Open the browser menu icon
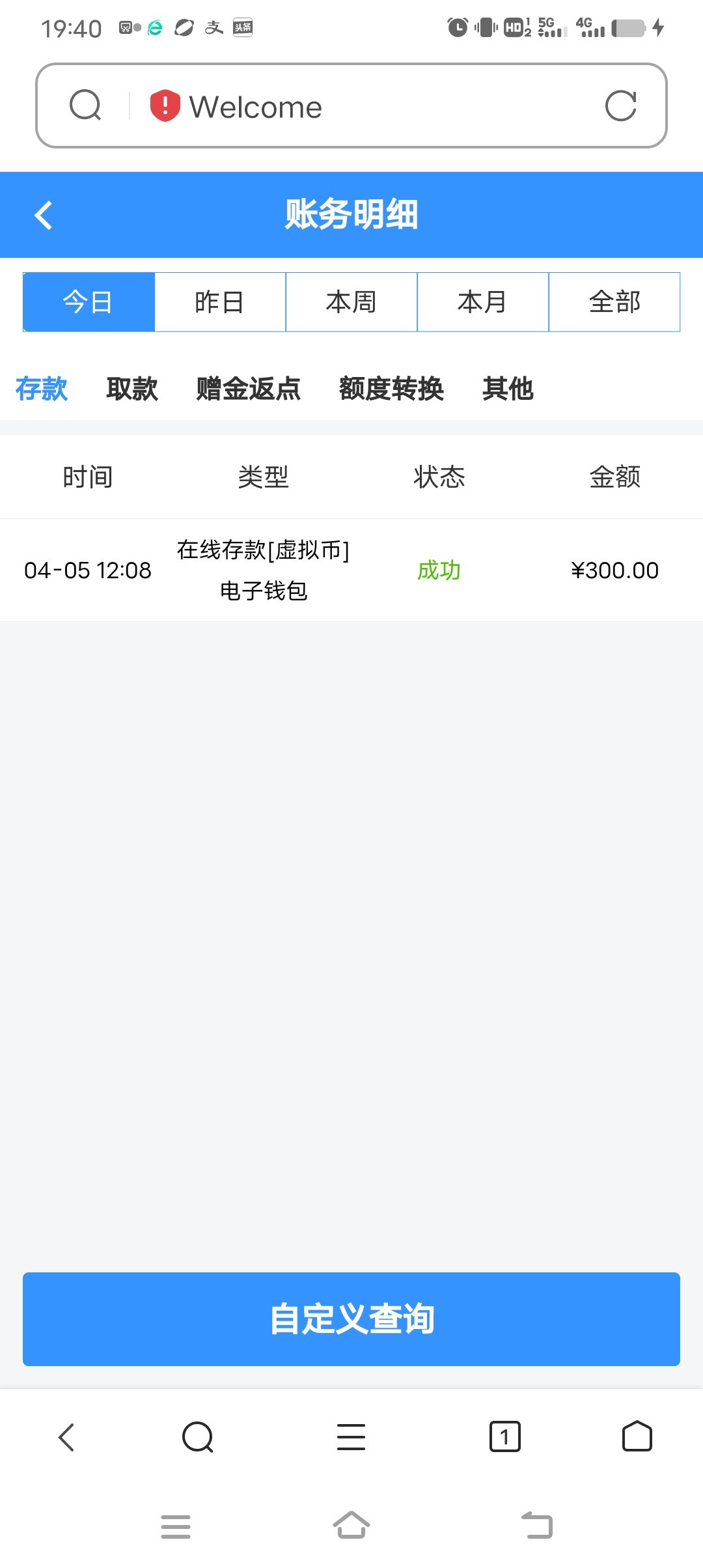Image resolution: width=703 pixels, height=1568 pixels. [351, 1436]
